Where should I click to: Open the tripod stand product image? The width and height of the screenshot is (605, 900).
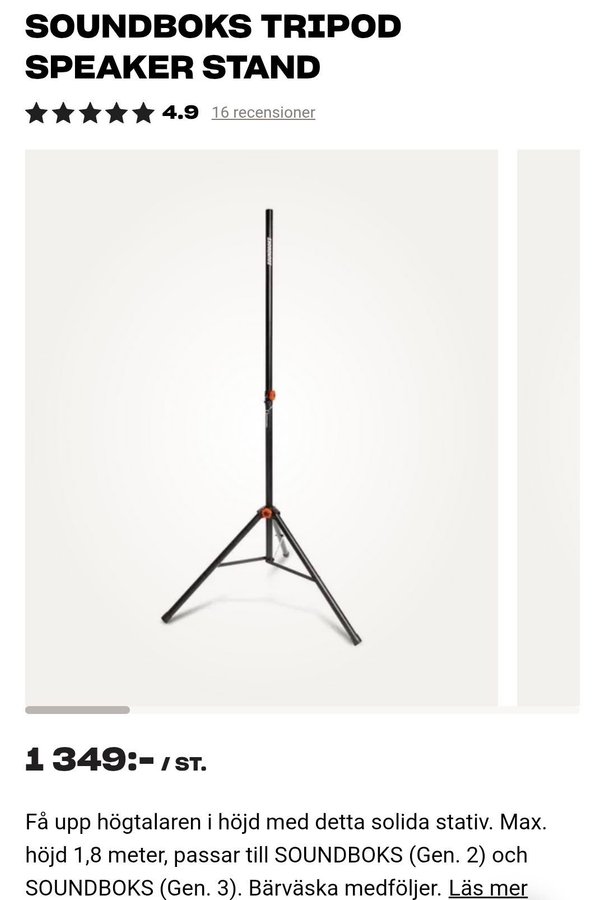[x=261, y=427]
